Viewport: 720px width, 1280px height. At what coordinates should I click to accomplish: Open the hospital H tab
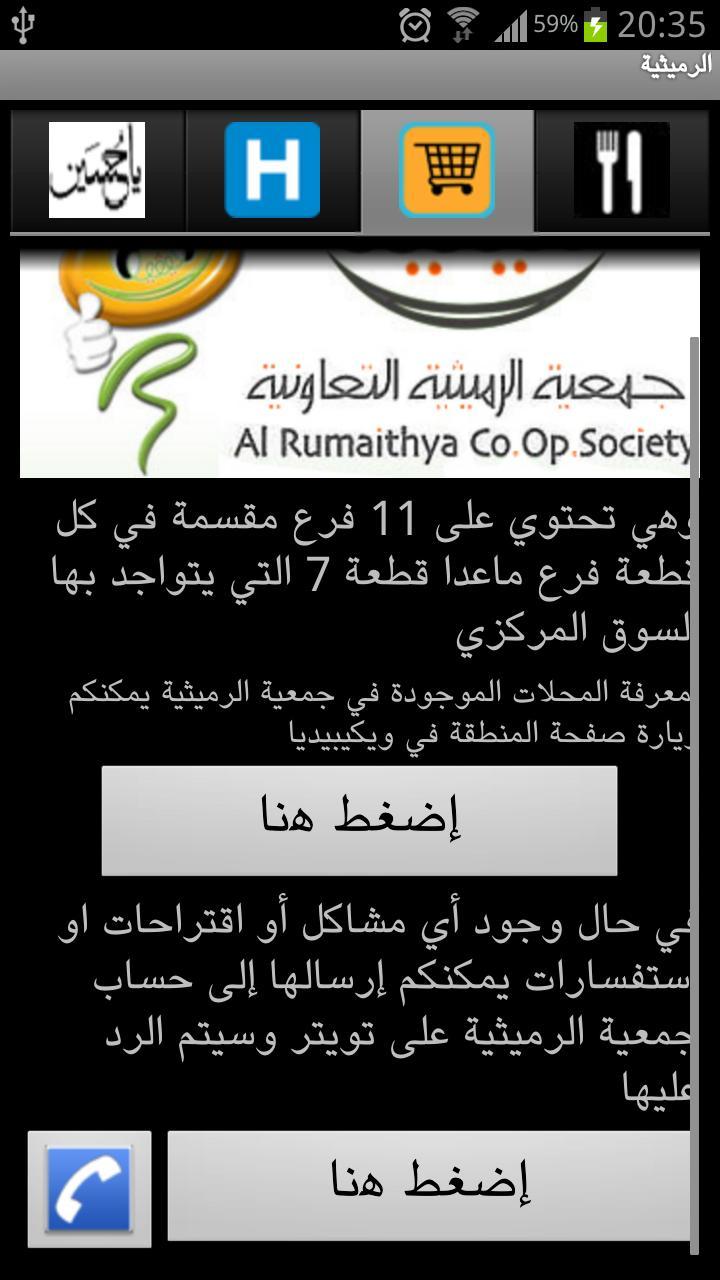tap(272, 171)
